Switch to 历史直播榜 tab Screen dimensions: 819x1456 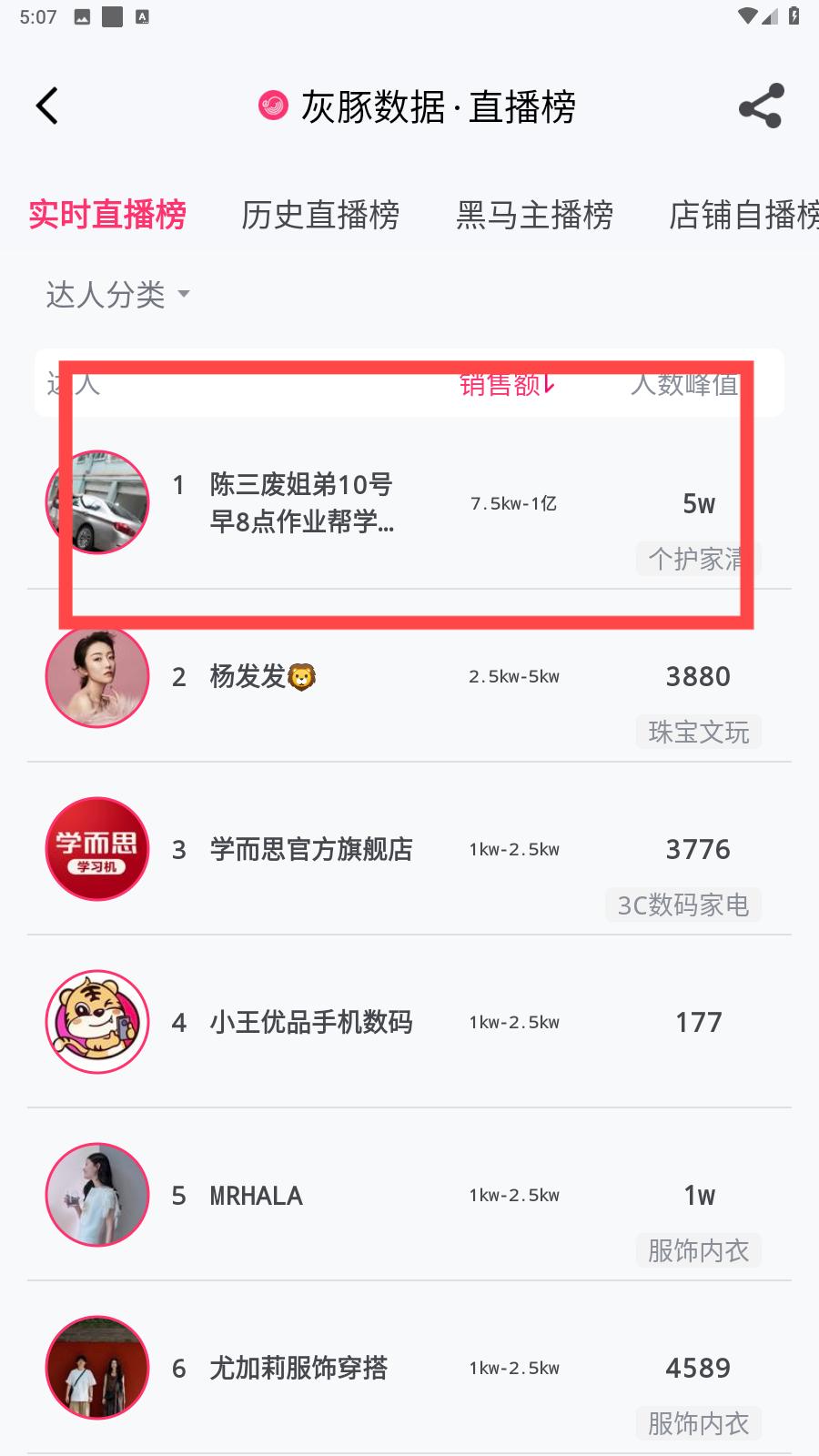[x=320, y=216]
